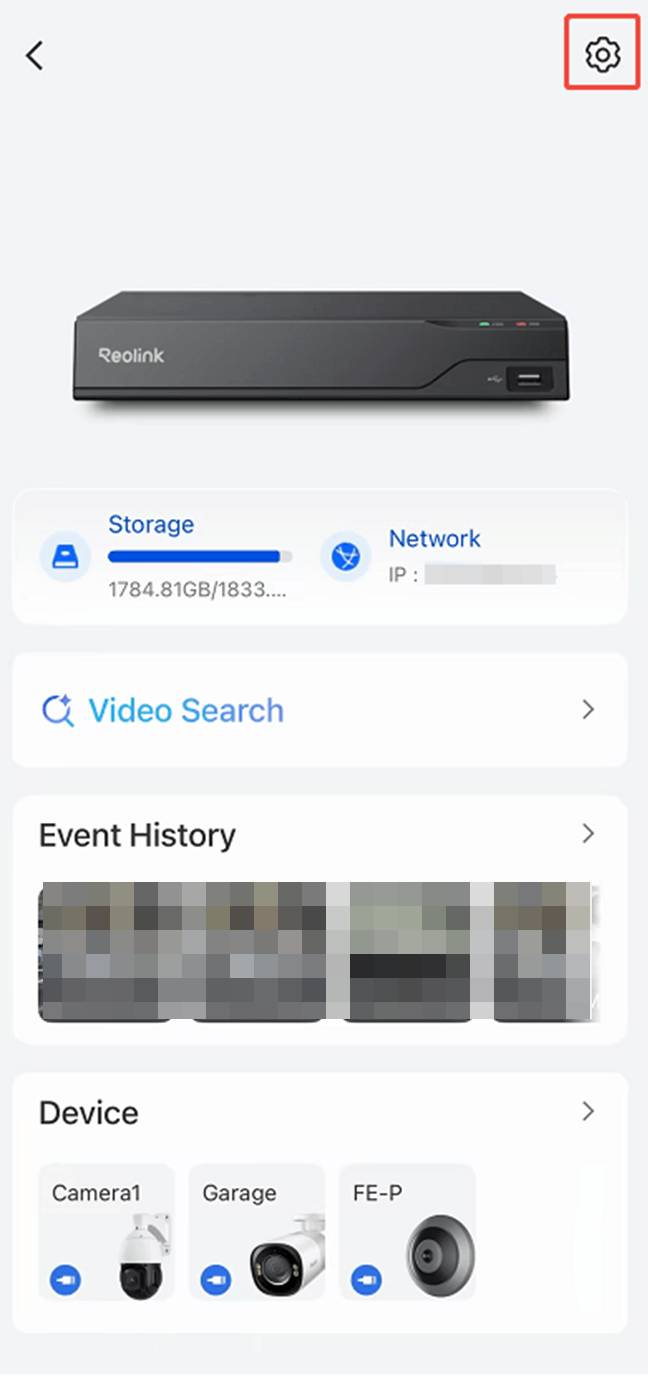Open the Device list chevron
The image size is (648, 1376).
click(588, 1111)
